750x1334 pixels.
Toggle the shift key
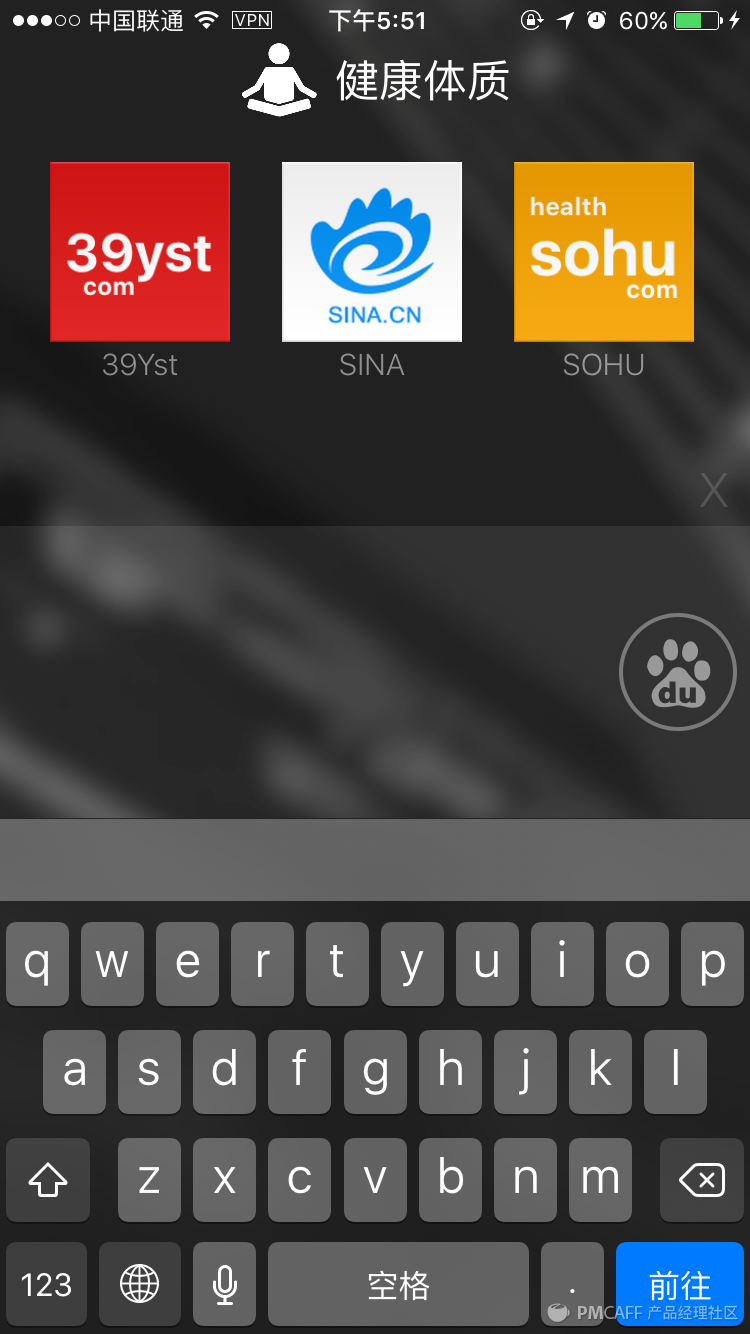point(48,1180)
